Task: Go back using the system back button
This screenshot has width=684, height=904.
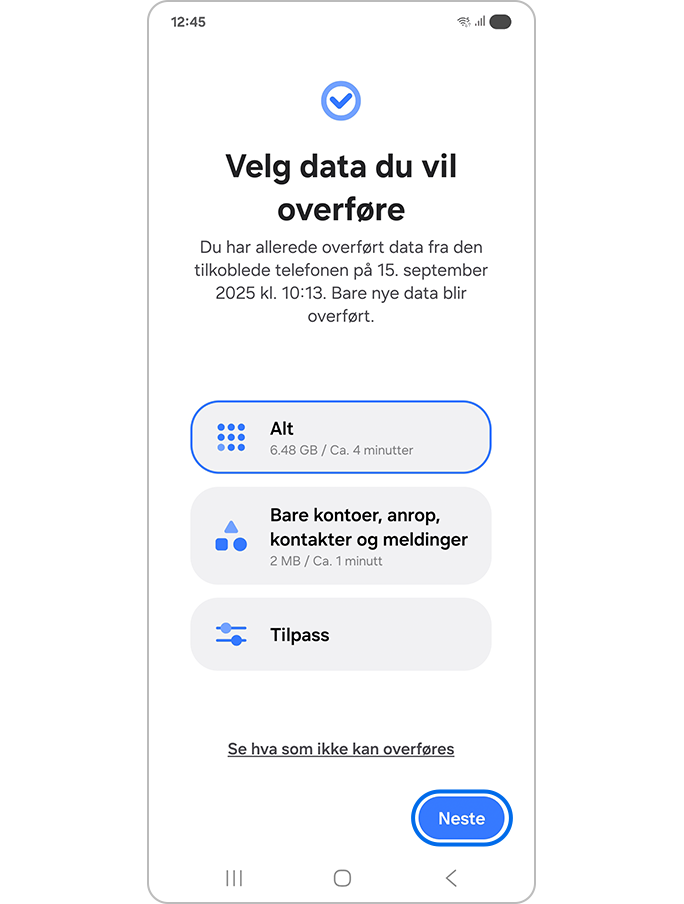Action: [451, 878]
